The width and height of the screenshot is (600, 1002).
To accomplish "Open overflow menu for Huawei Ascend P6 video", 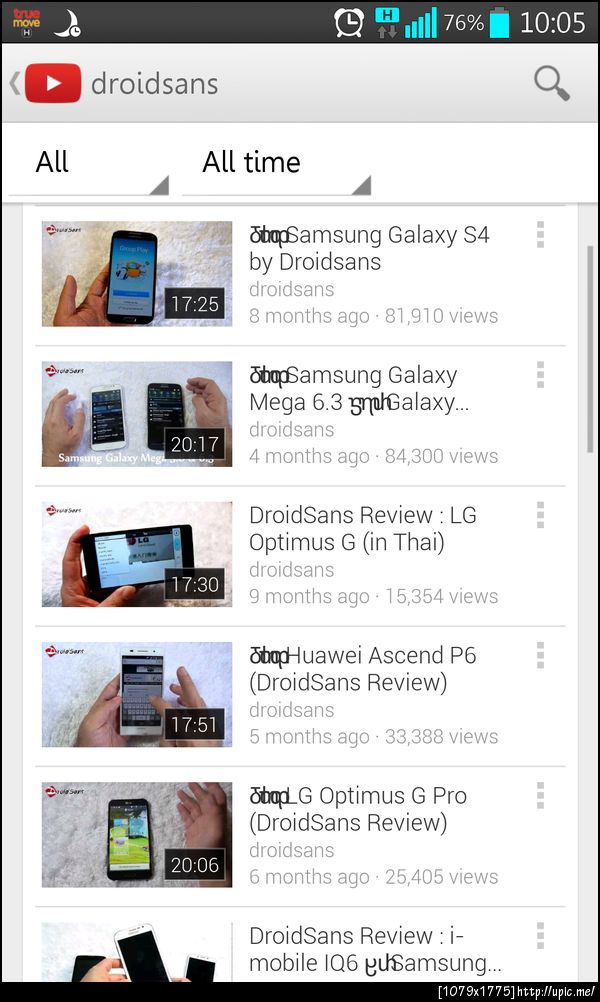I will [540, 655].
